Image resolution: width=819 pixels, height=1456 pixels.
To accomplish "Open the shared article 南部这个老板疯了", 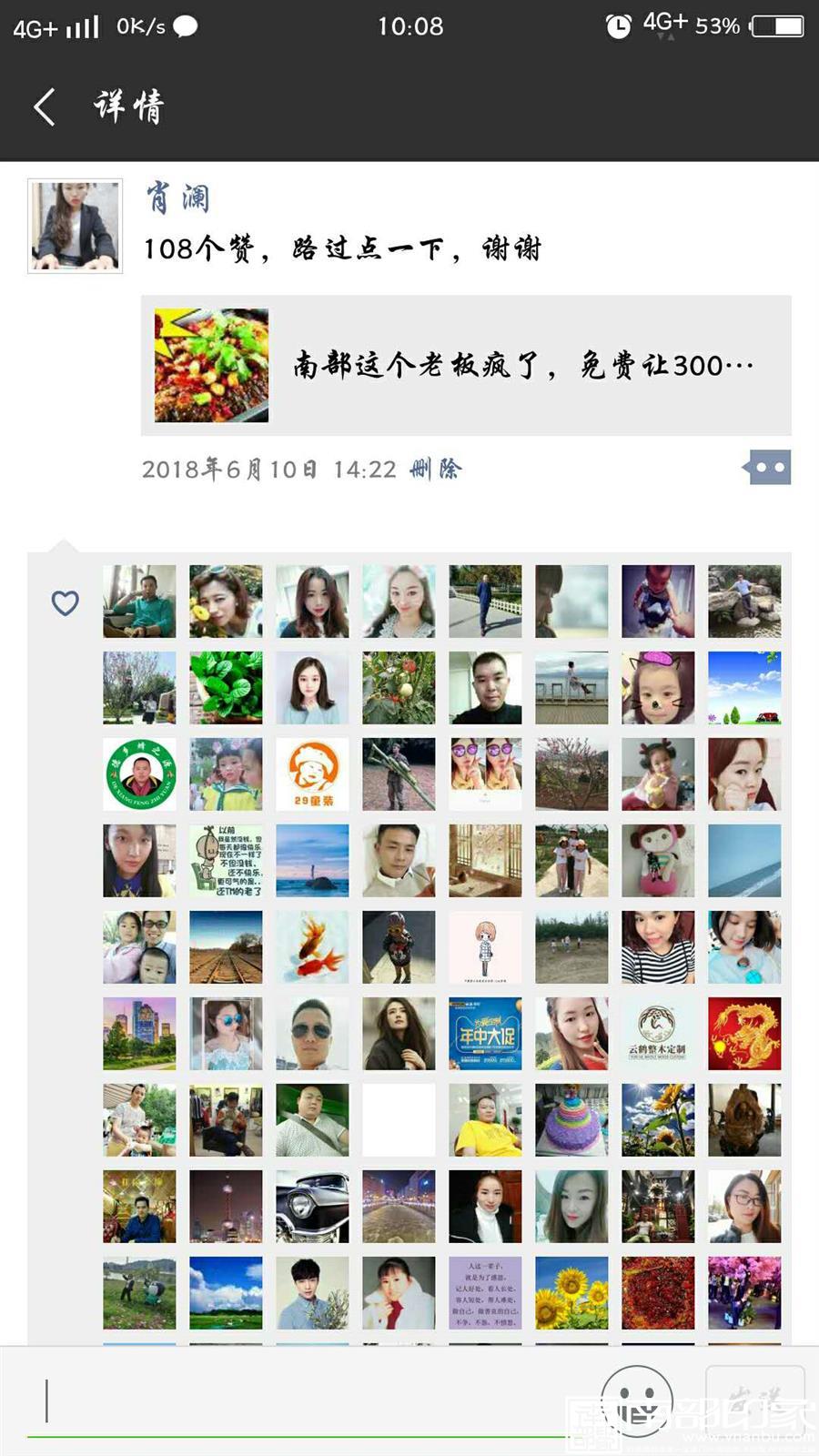I will 466,365.
